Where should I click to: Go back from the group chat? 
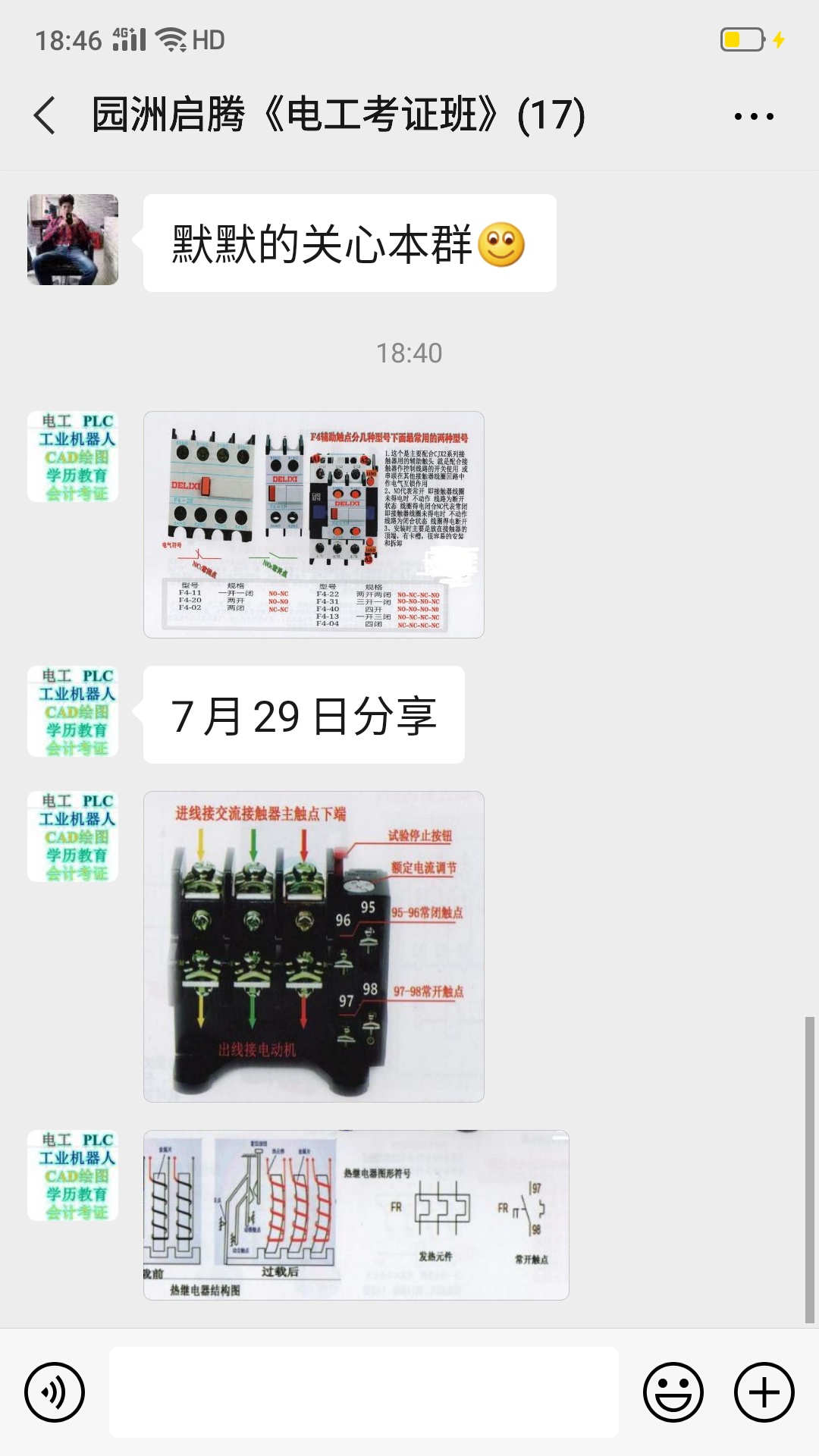(x=45, y=116)
